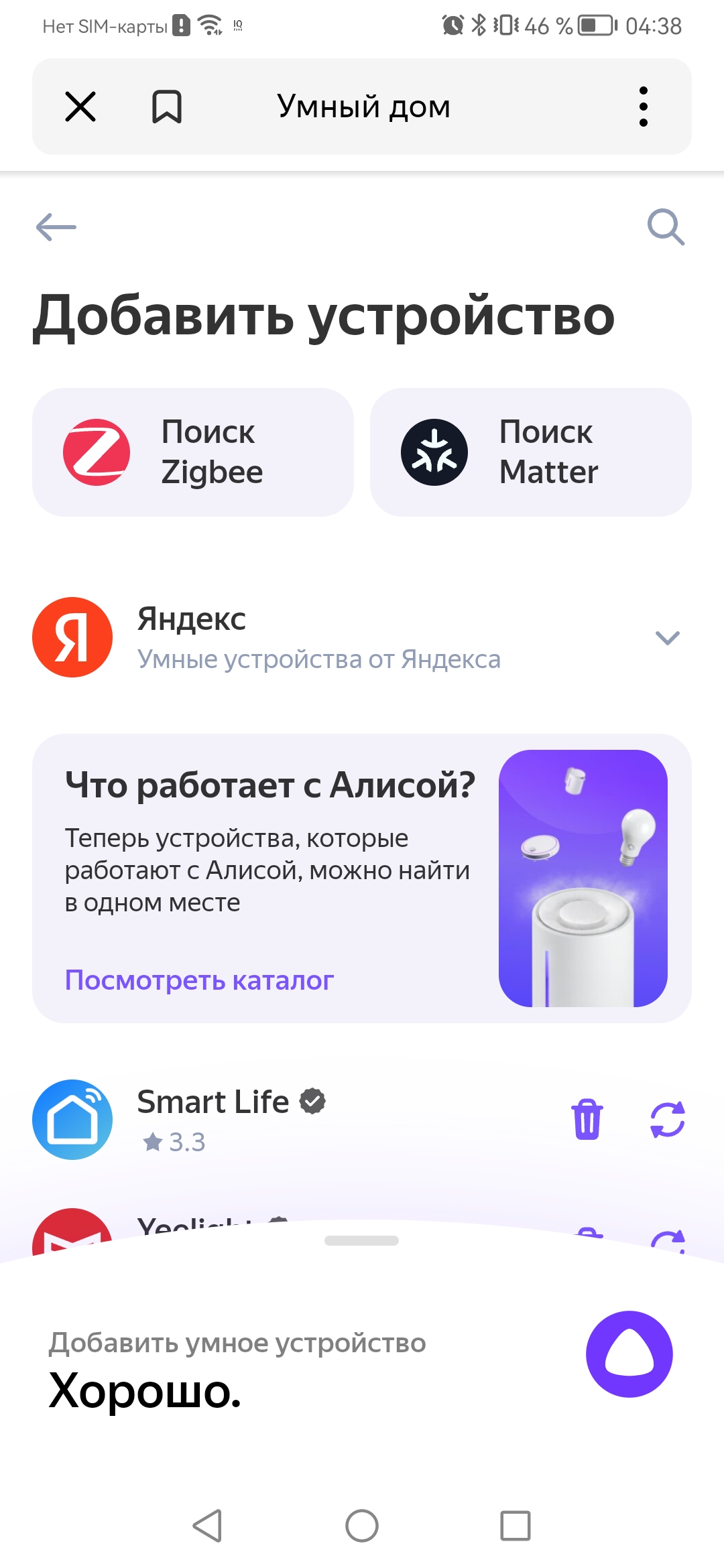The image size is (724, 1568).
Task: Close the Умный дом web view
Action: coord(80,107)
